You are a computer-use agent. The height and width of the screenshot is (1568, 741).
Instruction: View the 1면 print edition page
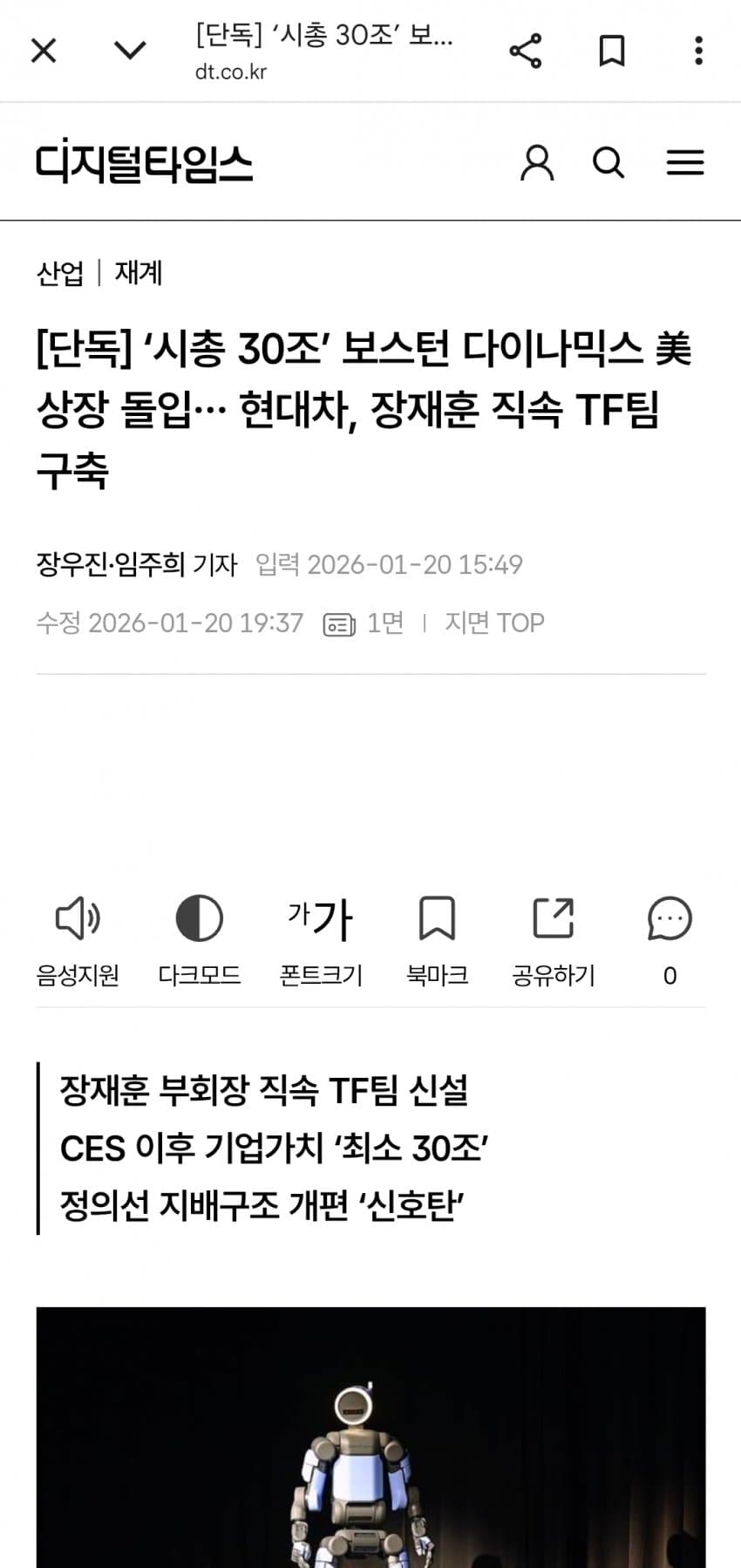(364, 624)
